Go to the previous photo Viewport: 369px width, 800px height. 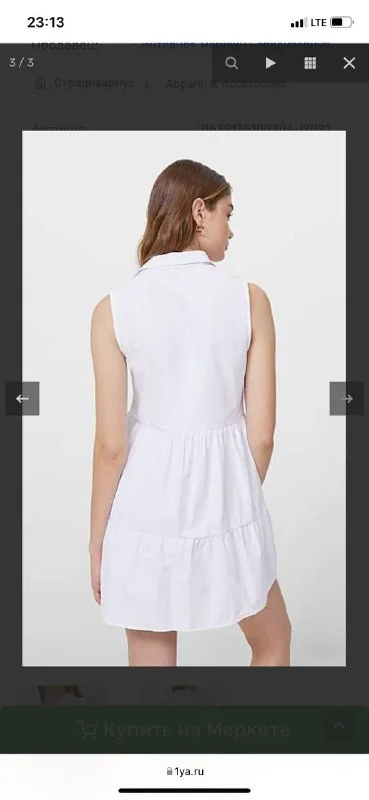[x=22, y=398]
